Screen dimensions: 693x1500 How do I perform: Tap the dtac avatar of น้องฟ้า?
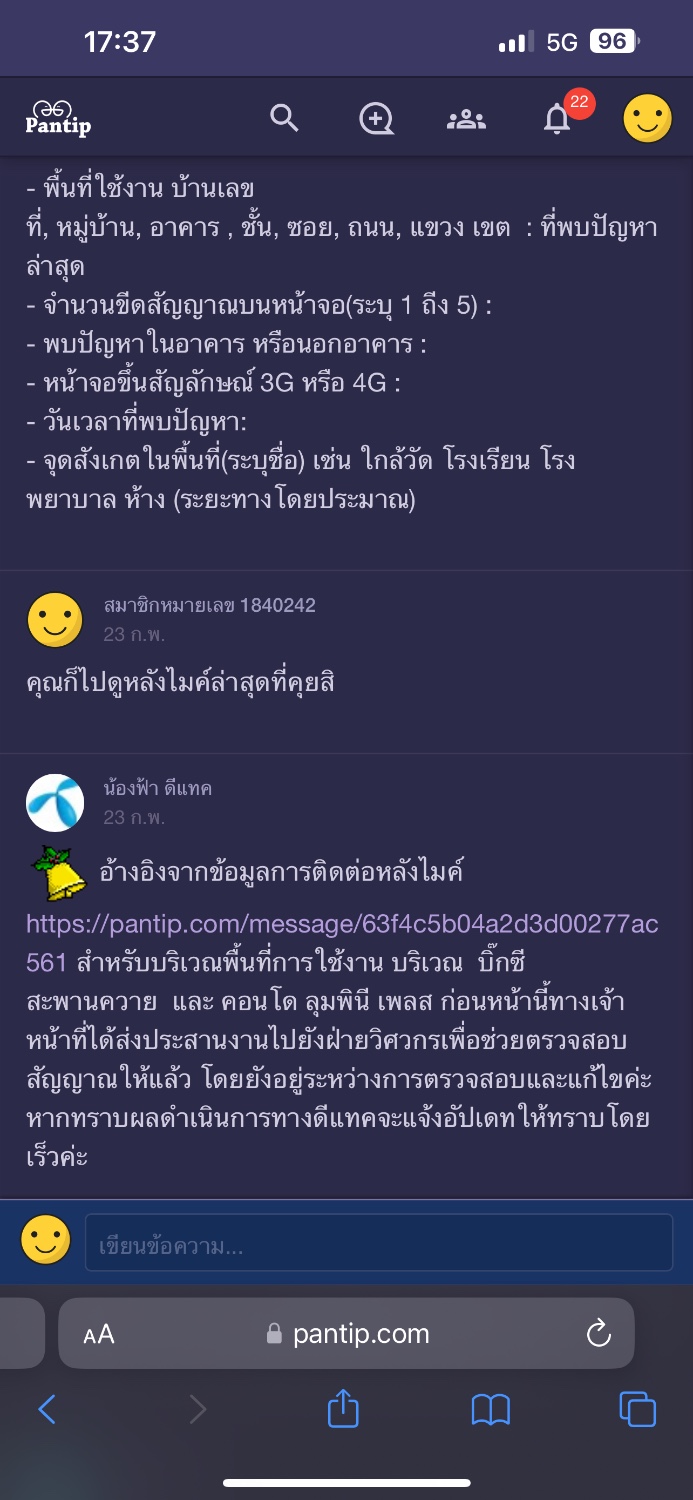click(x=55, y=802)
